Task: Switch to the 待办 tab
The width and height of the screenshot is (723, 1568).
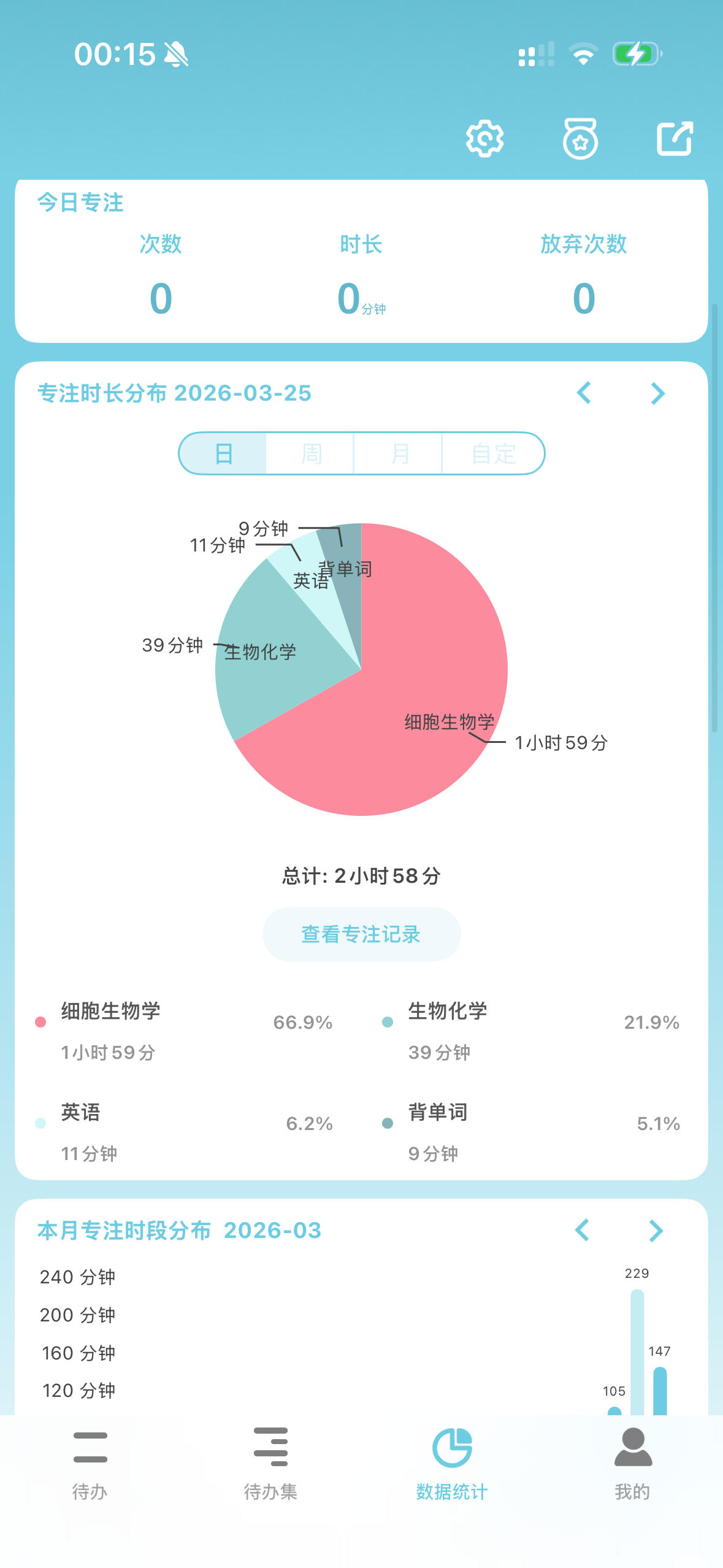Action: (x=90, y=1463)
